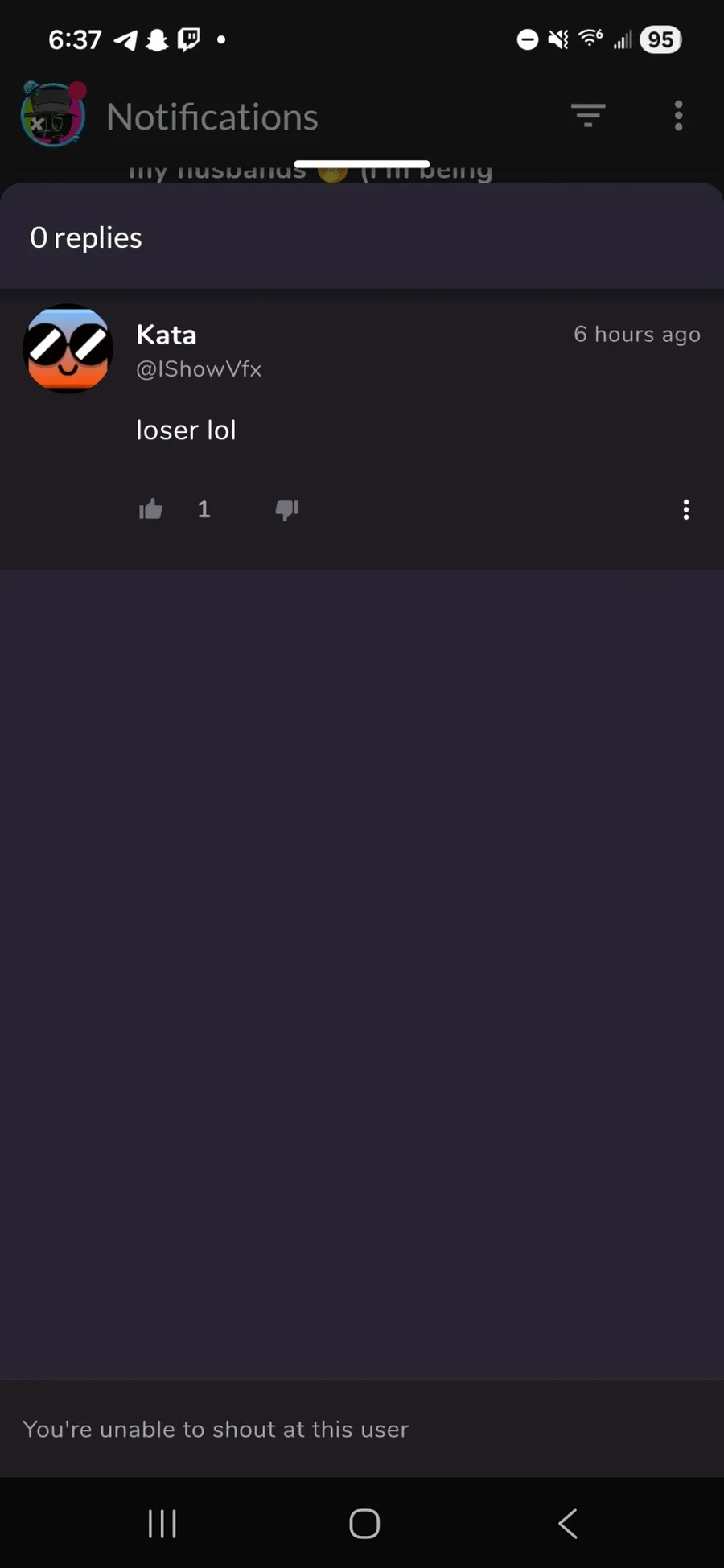Open the Notifications filter icon
The height and width of the screenshot is (1568, 724).
[x=588, y=116]
